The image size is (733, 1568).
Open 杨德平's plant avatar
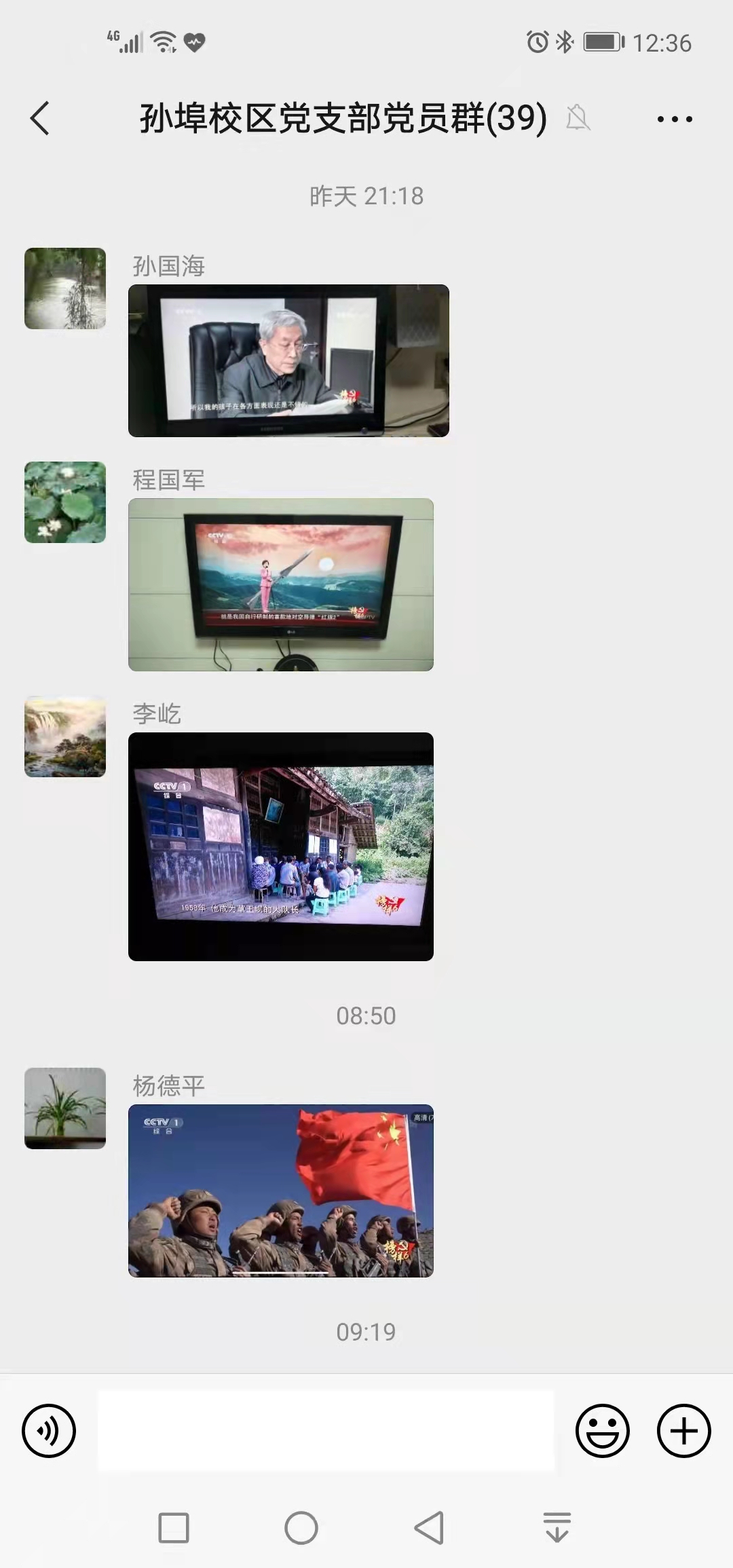(65, 1108)
